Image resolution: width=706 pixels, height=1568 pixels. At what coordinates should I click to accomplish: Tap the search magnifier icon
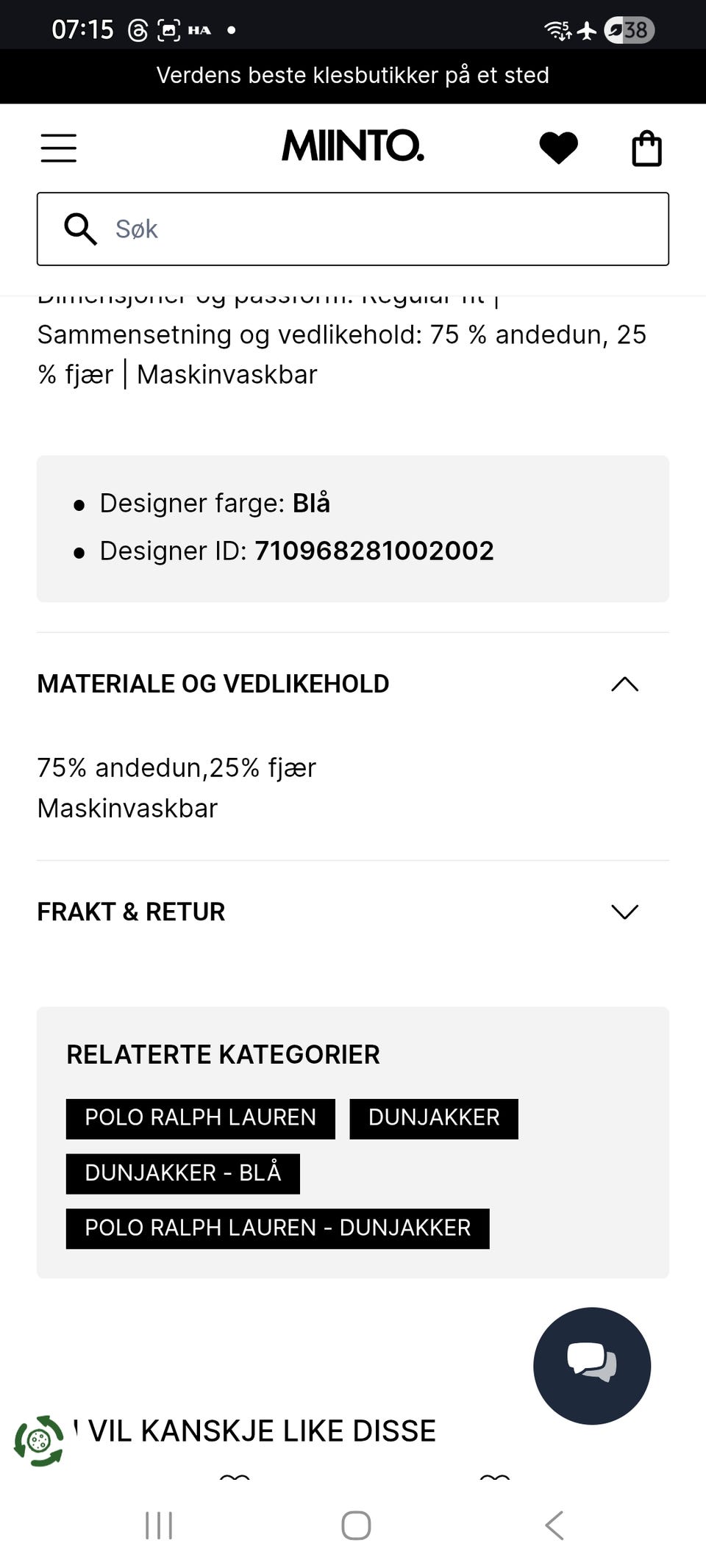click(79, 229)
